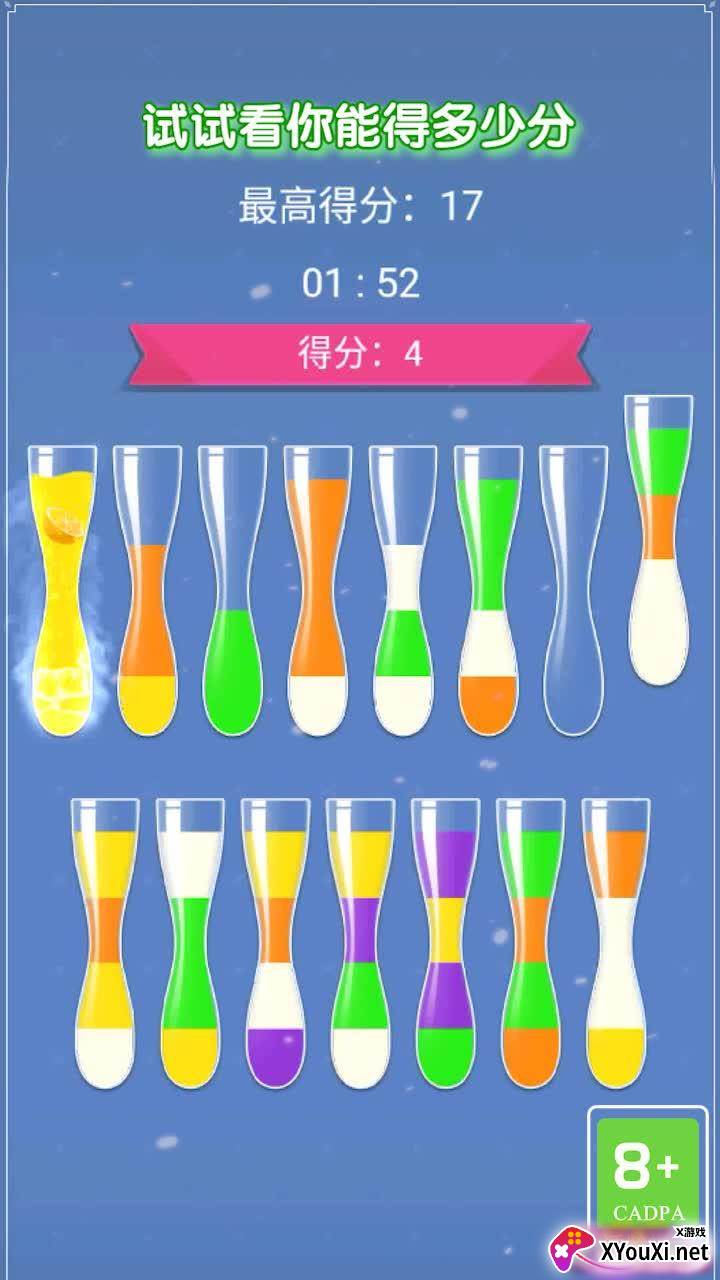
Task: Select the yellow-orange-yellow-white tube
Action: (x=105, y=943)
